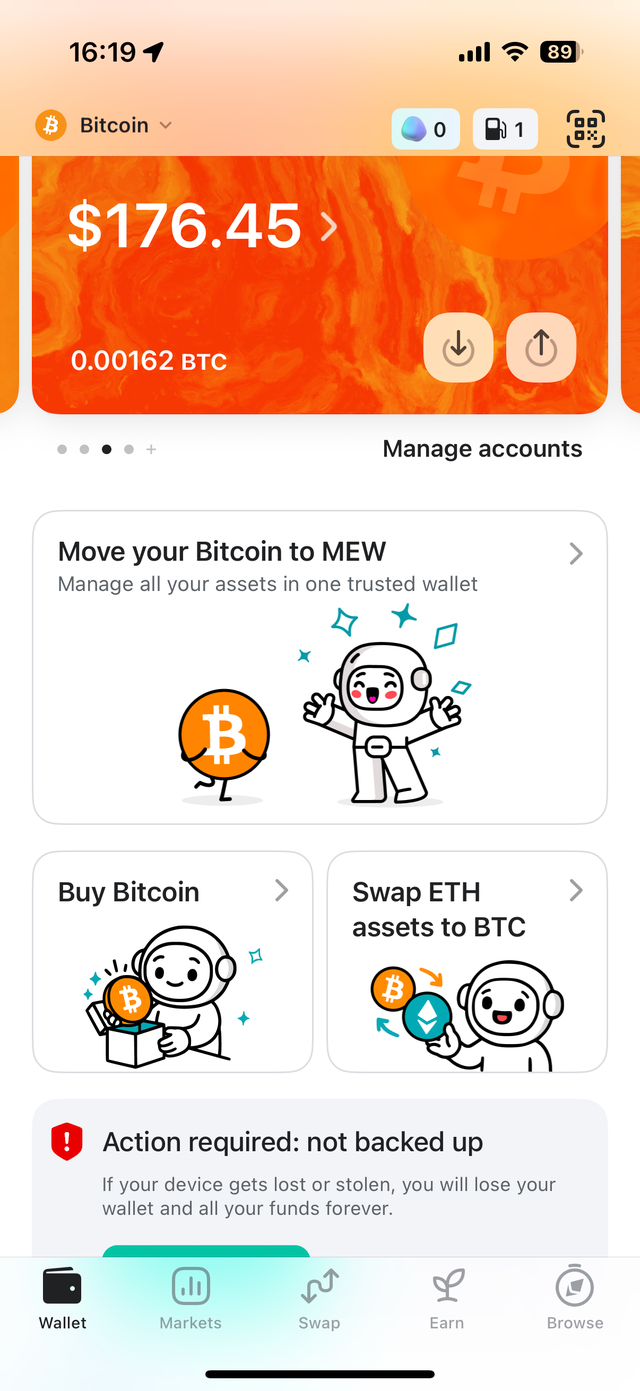Add a new account with plus indicator
Image resolution: width=640 pixels, height=1391 pixels.
[151, 450]
